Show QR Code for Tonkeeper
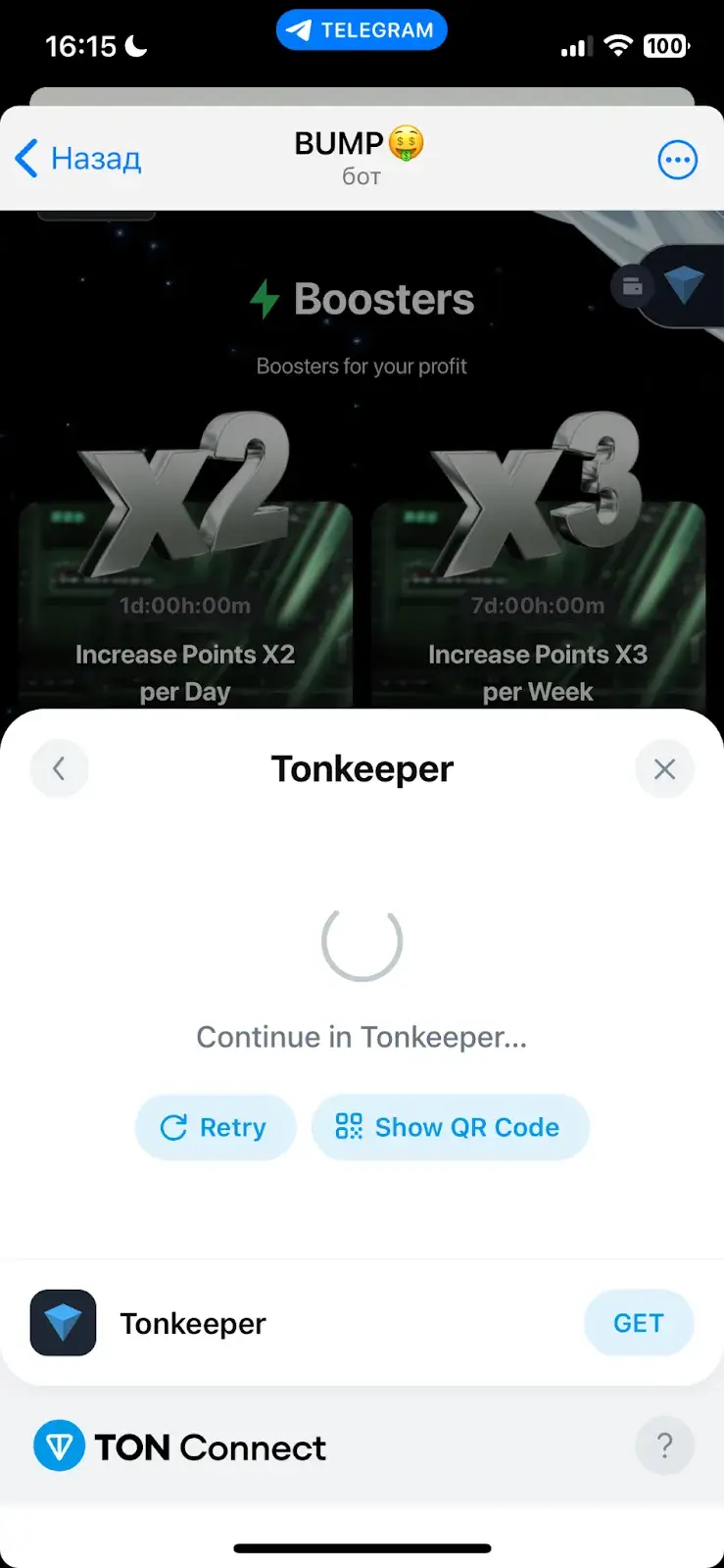Screen dimensions: 724x1568 tap(450, 1127)
